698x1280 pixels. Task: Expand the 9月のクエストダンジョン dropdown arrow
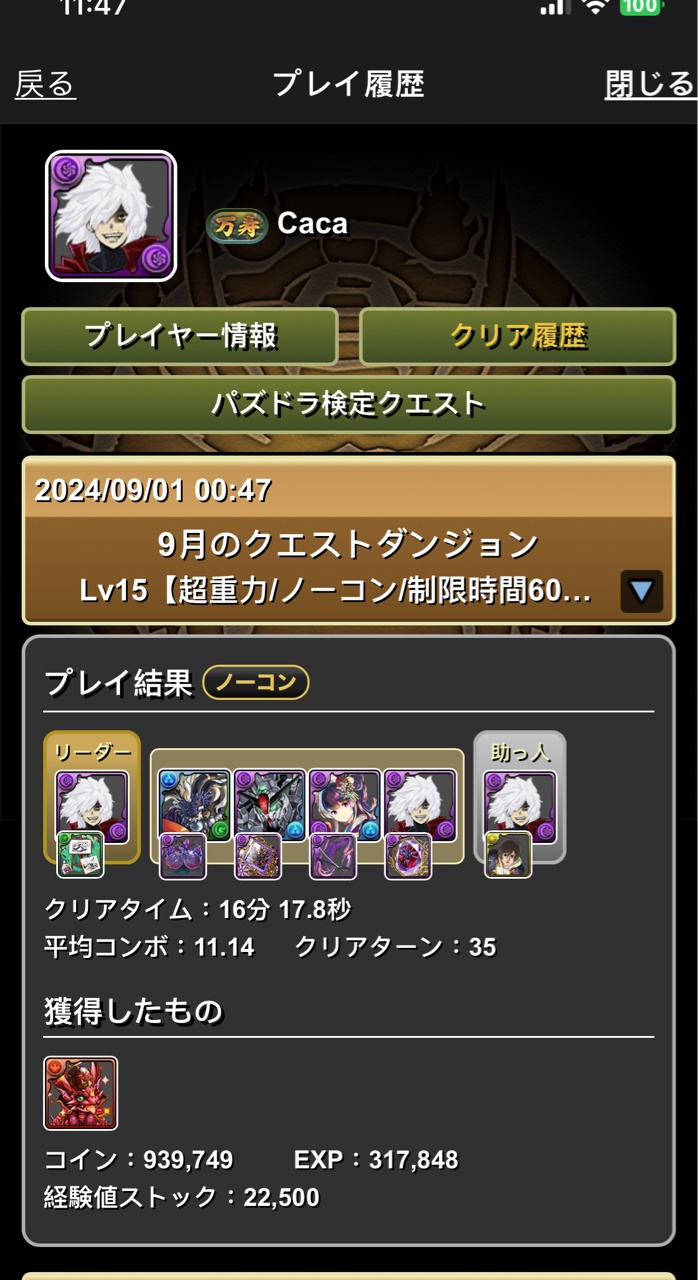click(x=641, y=591)
